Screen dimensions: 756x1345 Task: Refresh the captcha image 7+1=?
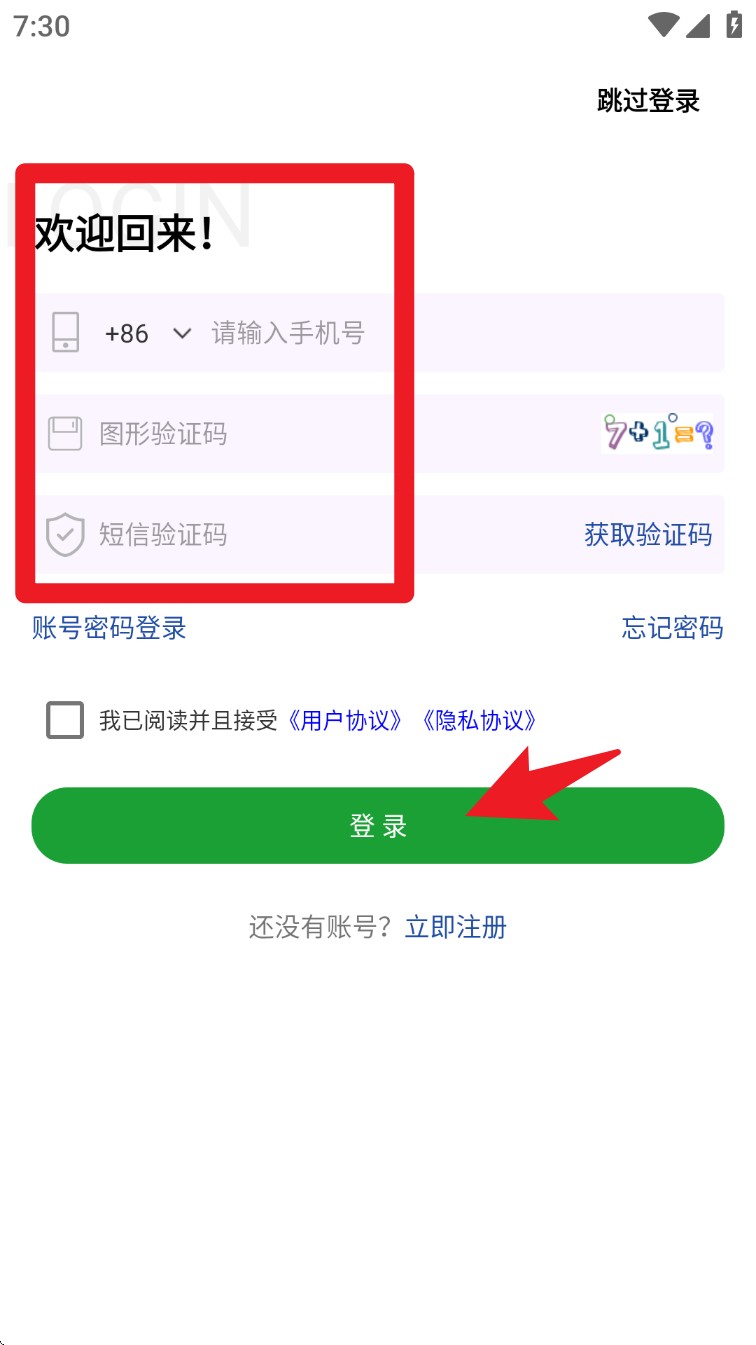point(658,434)
